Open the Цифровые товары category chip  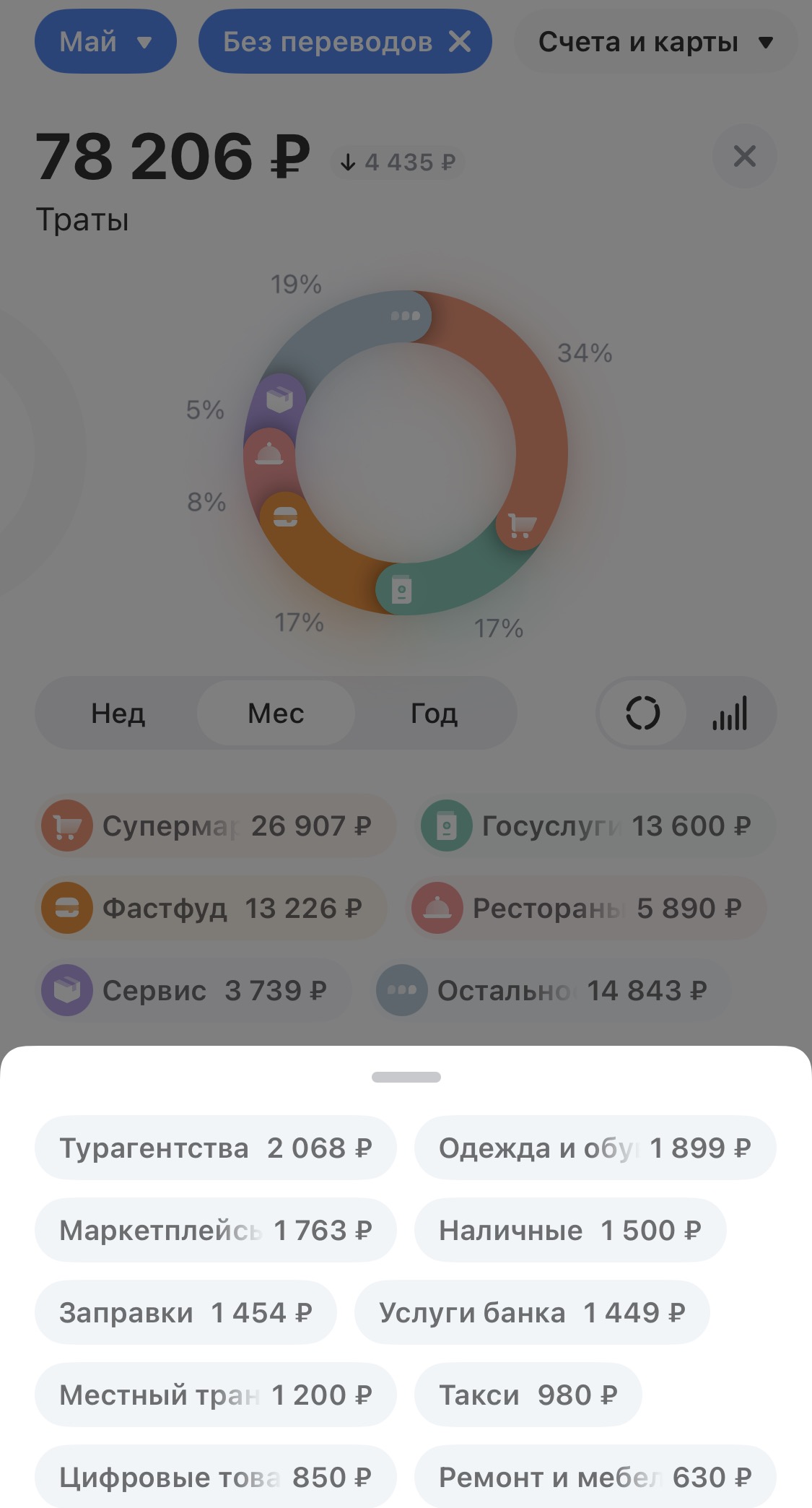pyautogui.click(x=215, y=1476)
